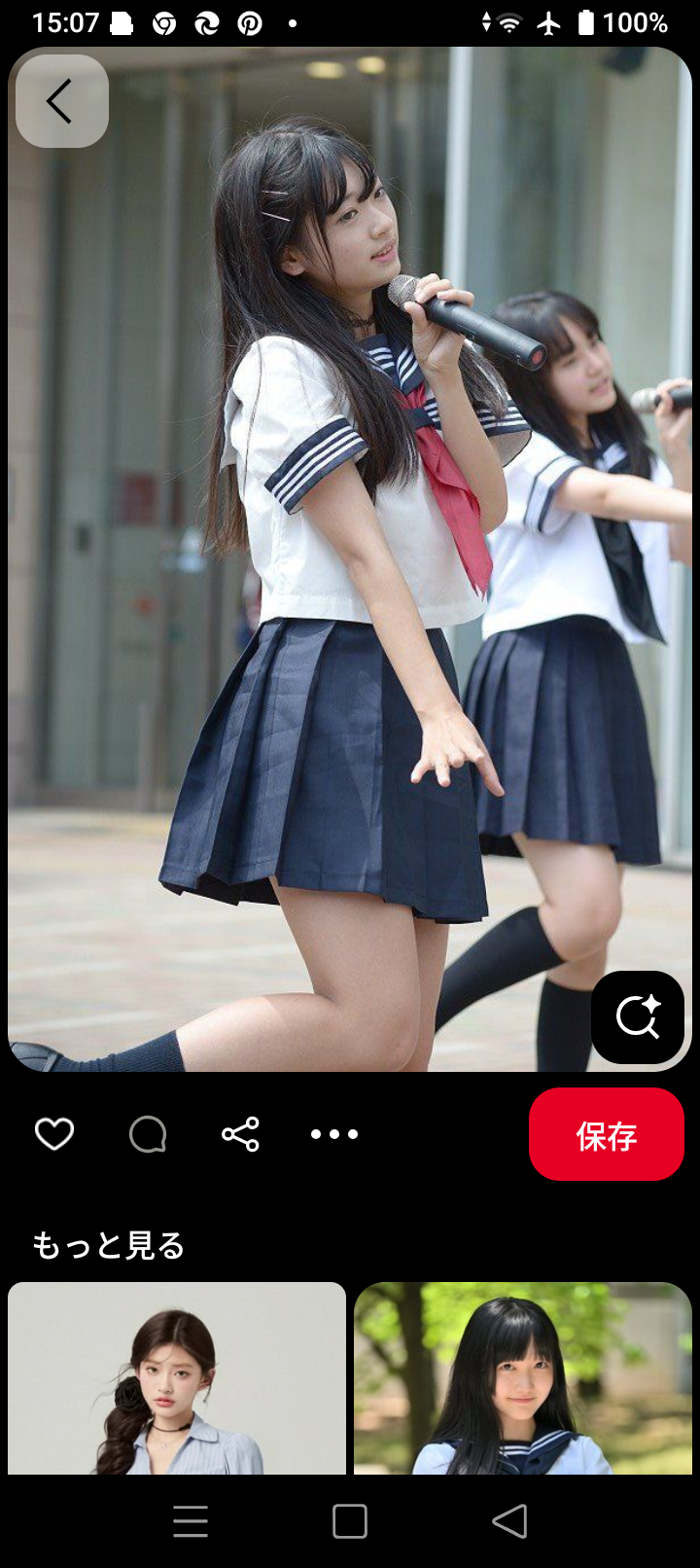Image resolution: width=700 pixels, height=1568 pixels.
Task: Open the main pin image fullscreen
Action: pyautogui.click(x=350, y=559)
